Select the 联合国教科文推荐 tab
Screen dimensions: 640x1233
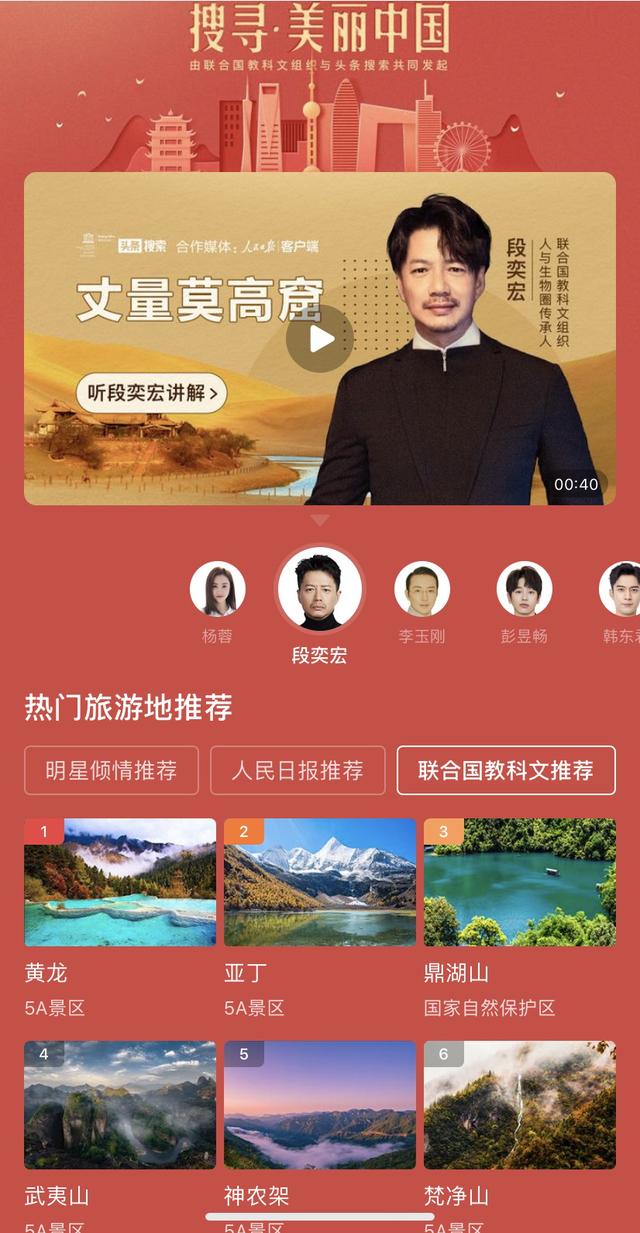point(505,770)
